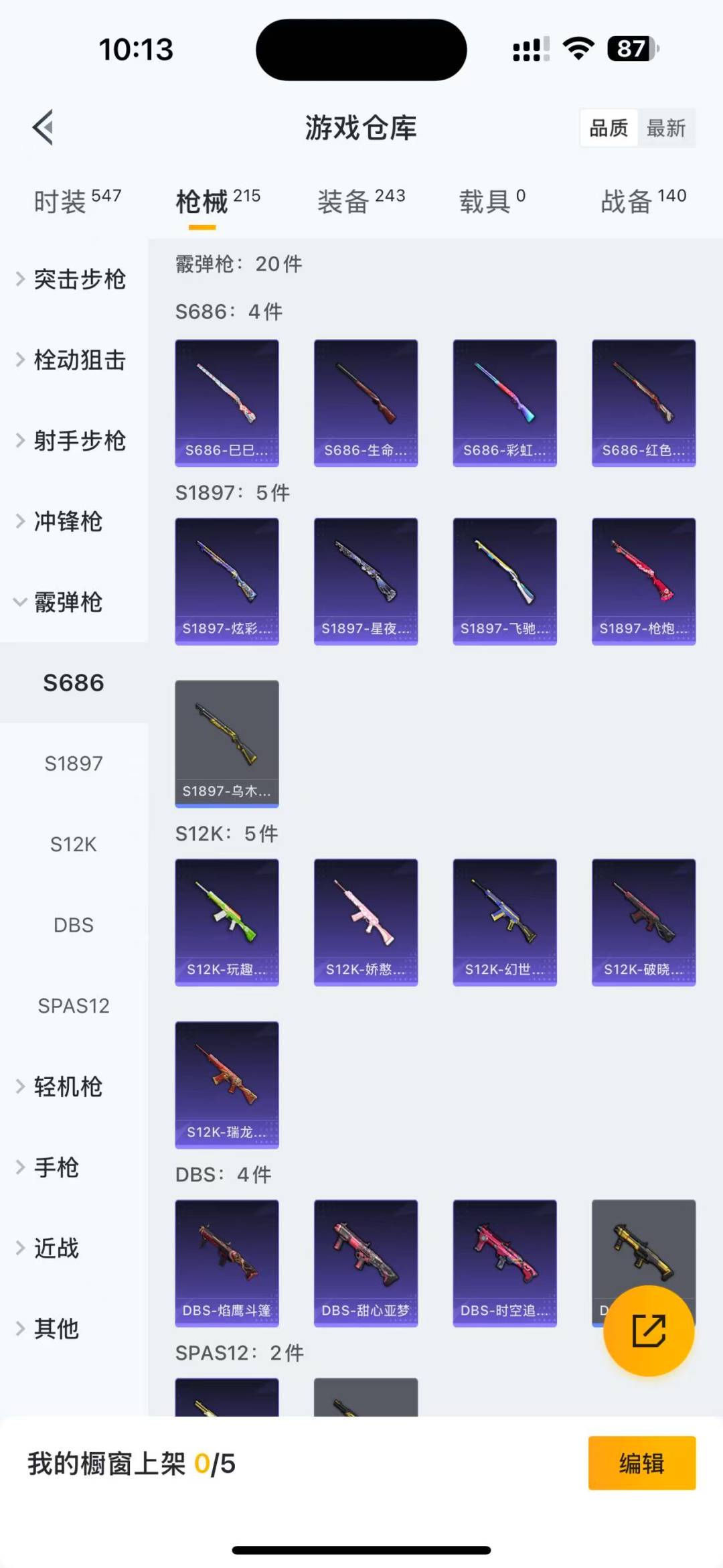The image size is (723, 1568).
Task: Switch to the 装备 tab
Action: [361, 201]
